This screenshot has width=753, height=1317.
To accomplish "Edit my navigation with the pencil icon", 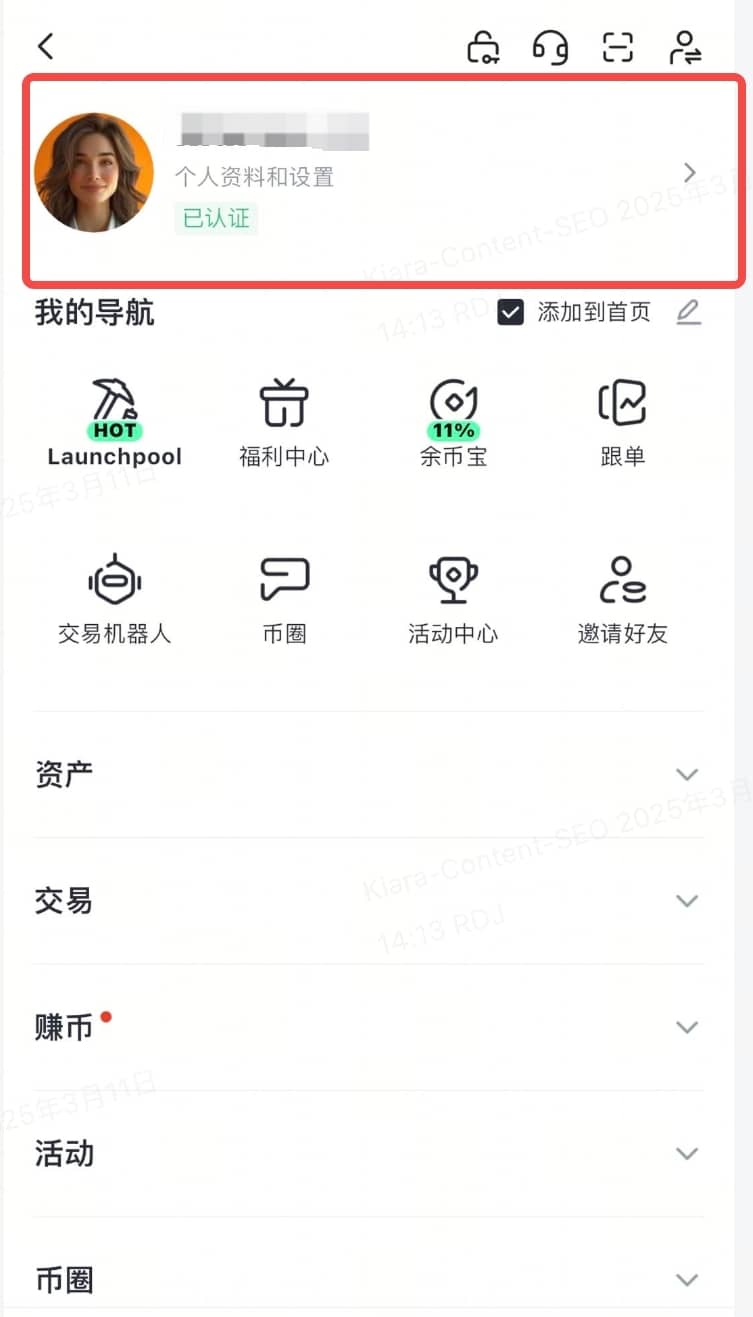I will (688, 313).
